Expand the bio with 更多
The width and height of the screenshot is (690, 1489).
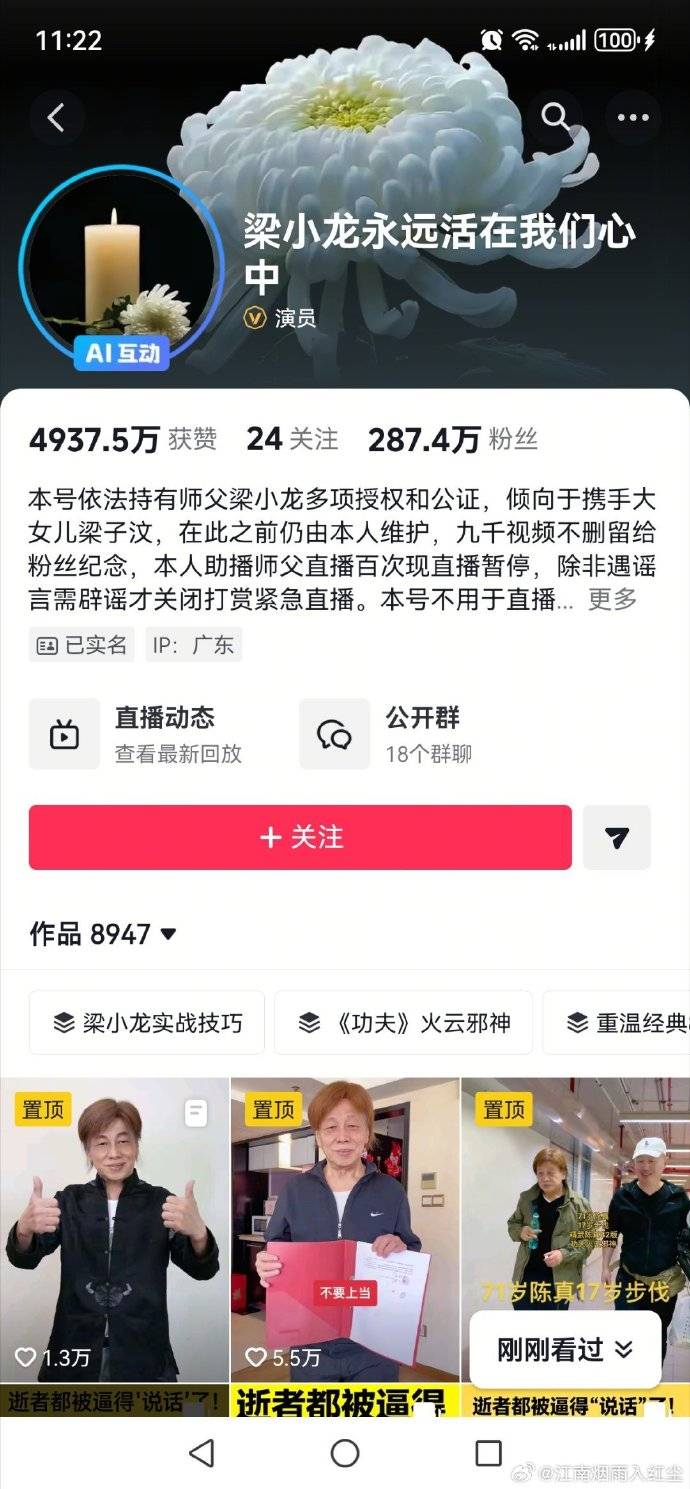click(x=612, y=599)
